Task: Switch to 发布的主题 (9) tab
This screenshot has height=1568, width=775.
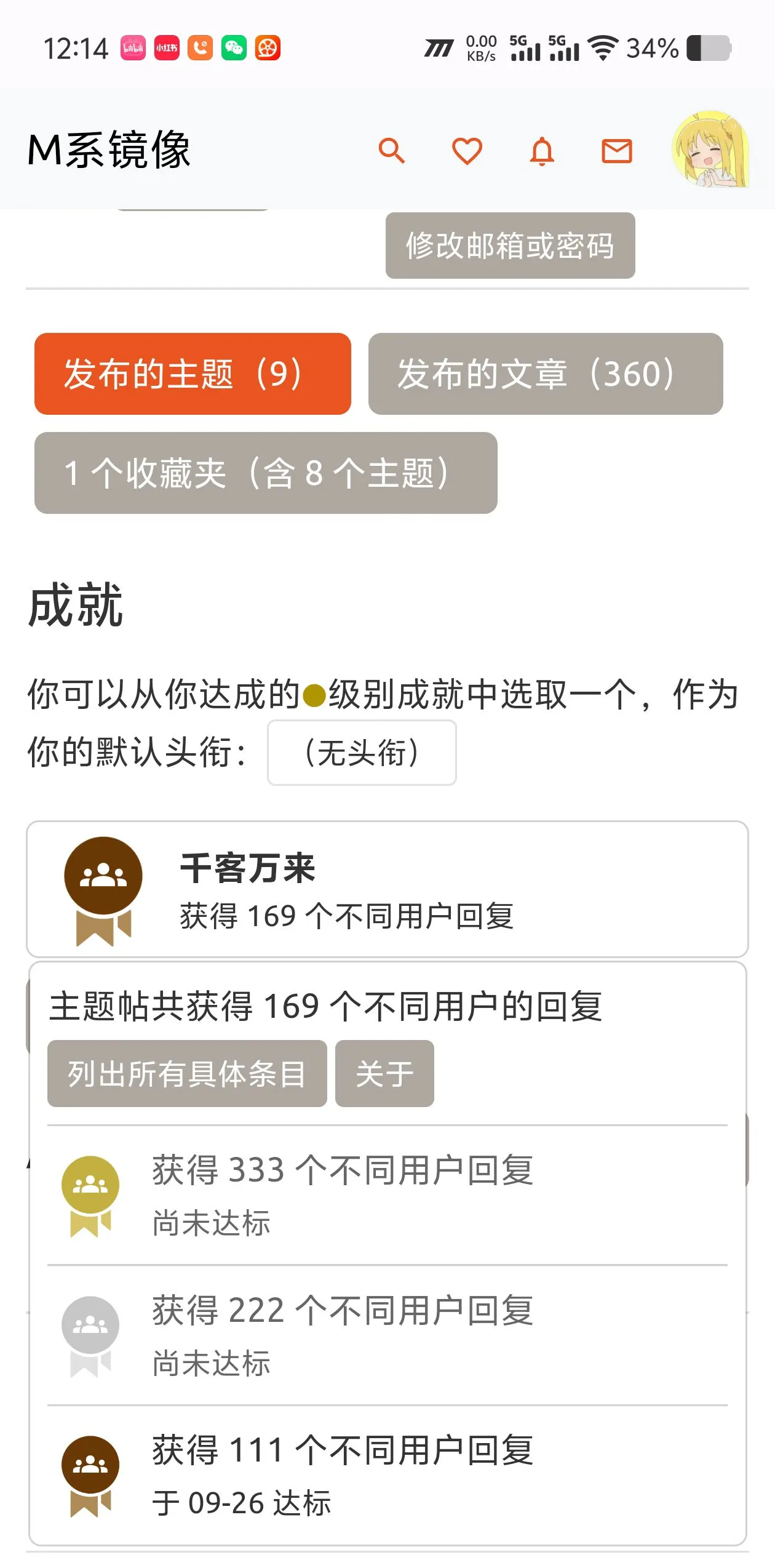Action: (x=193, y=374)
